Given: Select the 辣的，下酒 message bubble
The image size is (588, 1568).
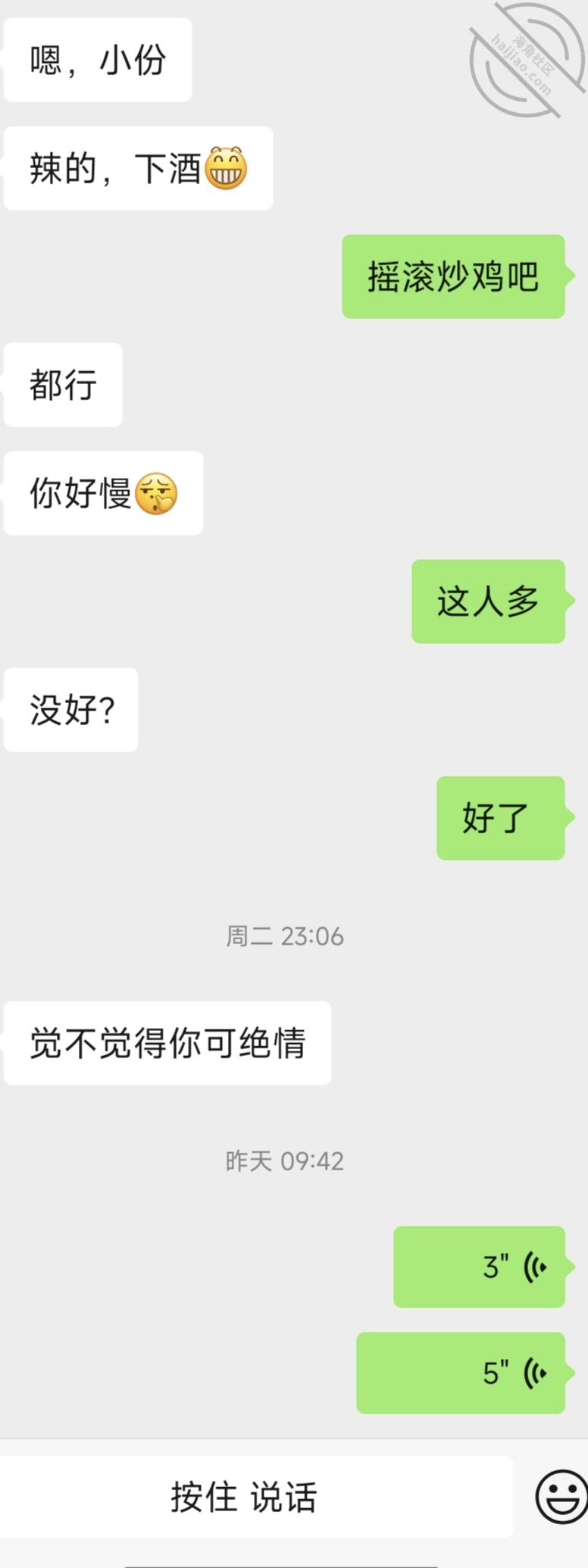Looking at the screenshot, I should click(x=138, y=167).
